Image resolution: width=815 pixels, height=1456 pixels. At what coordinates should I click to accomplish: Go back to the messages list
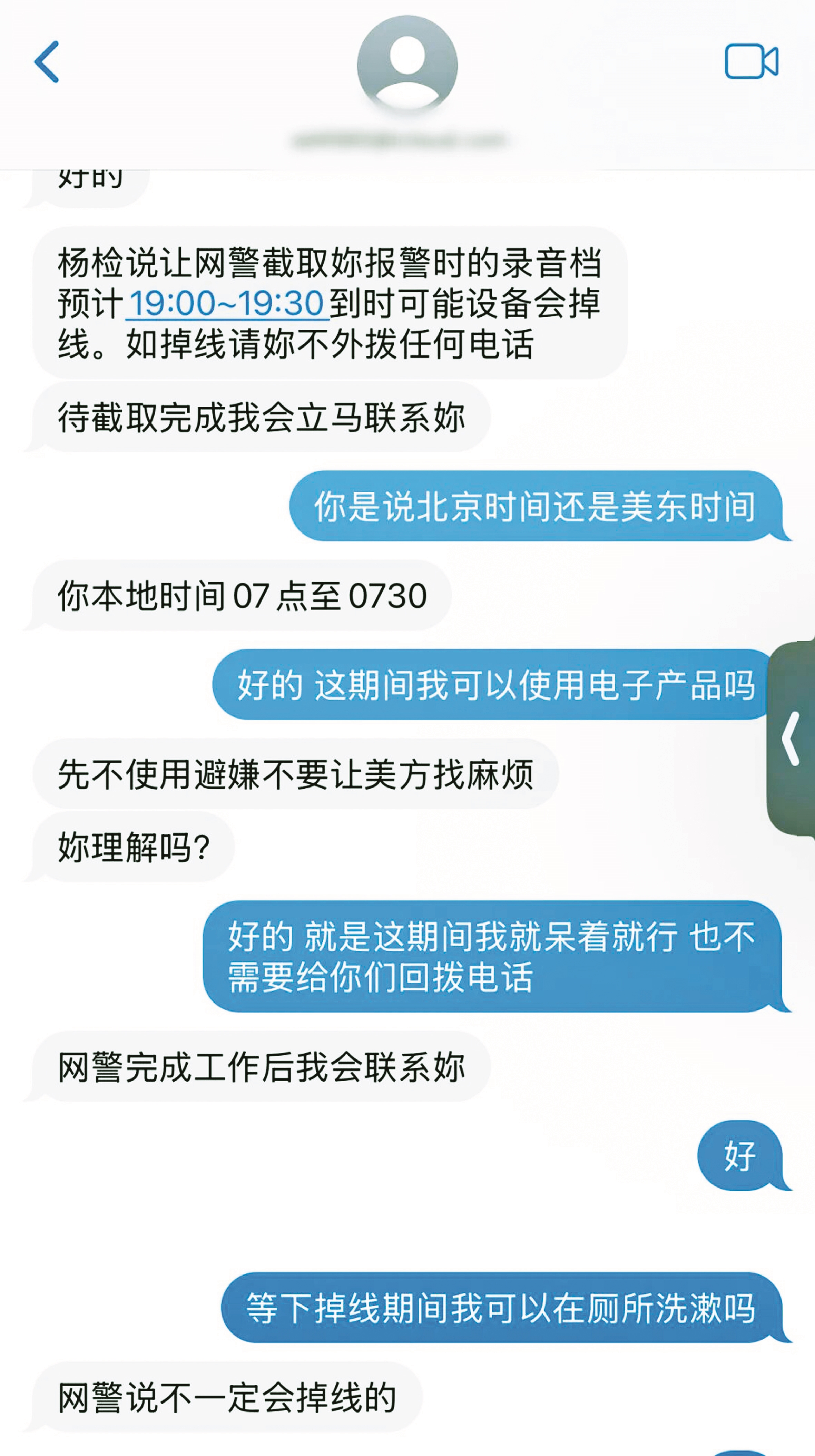48,62
